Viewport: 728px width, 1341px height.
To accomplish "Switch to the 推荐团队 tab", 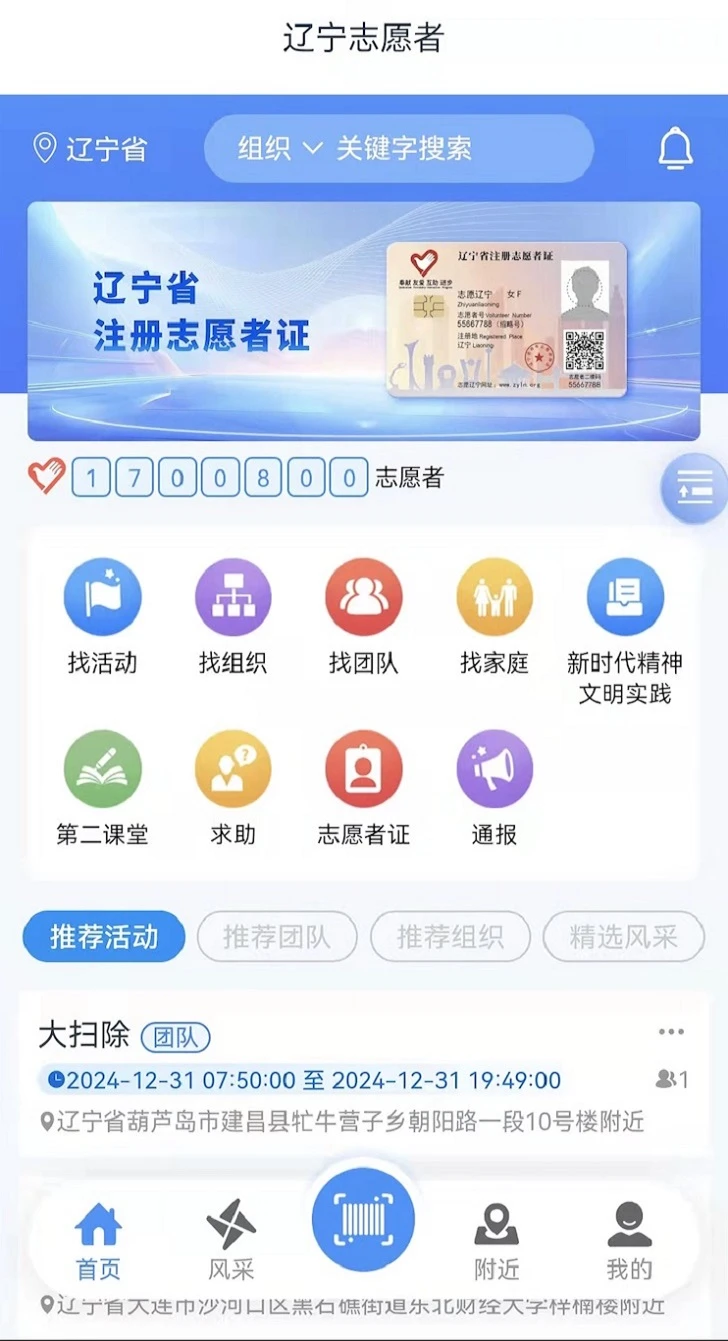I will (x=277, y=937).
